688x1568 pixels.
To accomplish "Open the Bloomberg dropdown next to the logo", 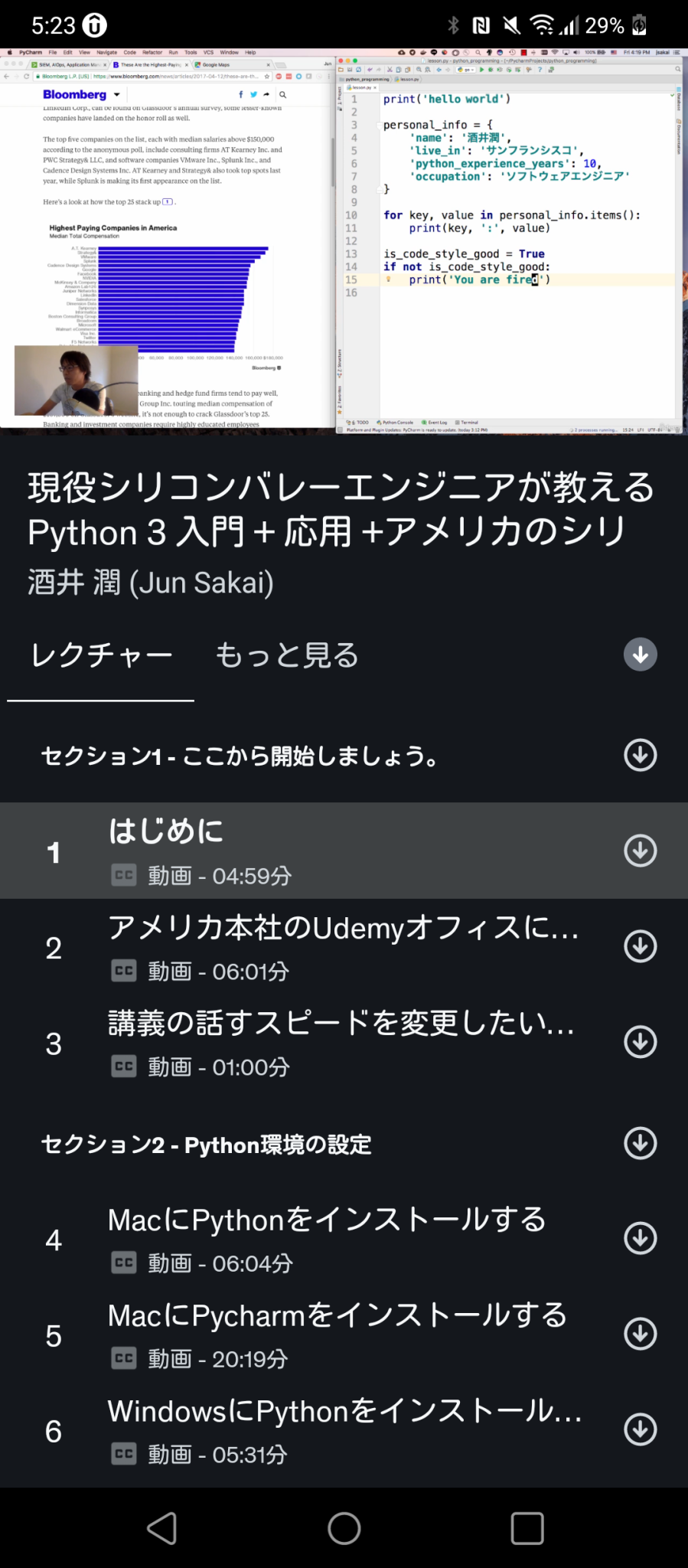I will pos(115,94).
